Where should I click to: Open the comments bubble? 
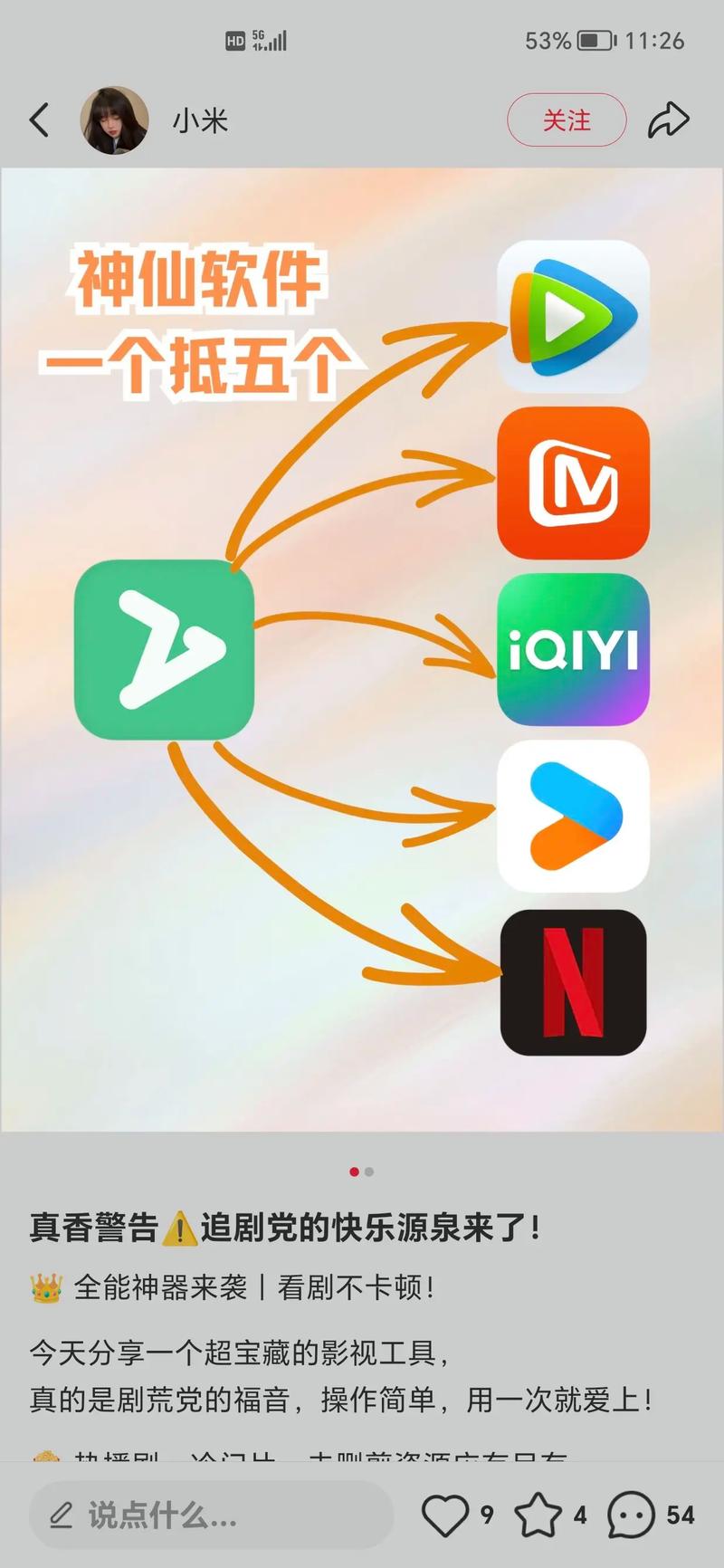(631, 1515)
